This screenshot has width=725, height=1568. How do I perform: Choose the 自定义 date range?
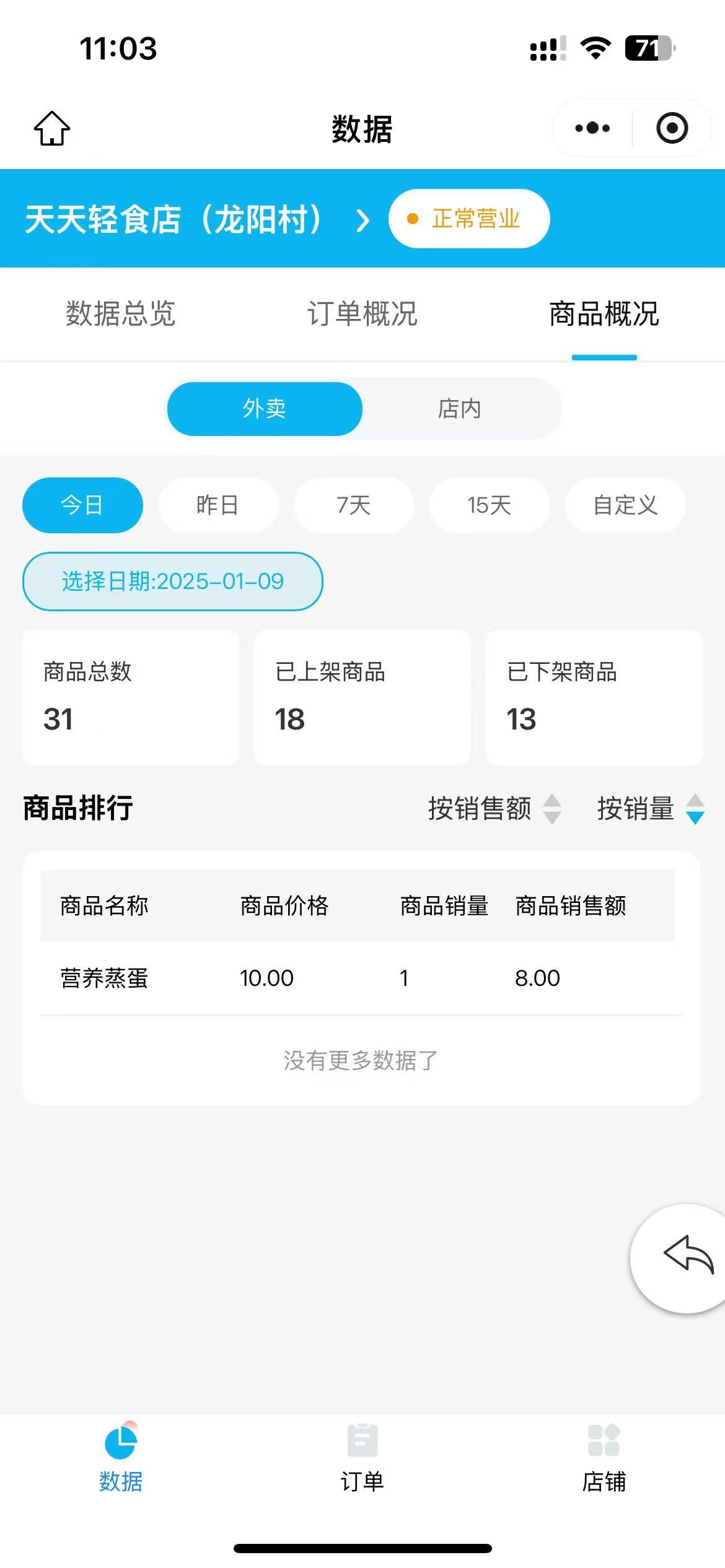coord(625,505)
